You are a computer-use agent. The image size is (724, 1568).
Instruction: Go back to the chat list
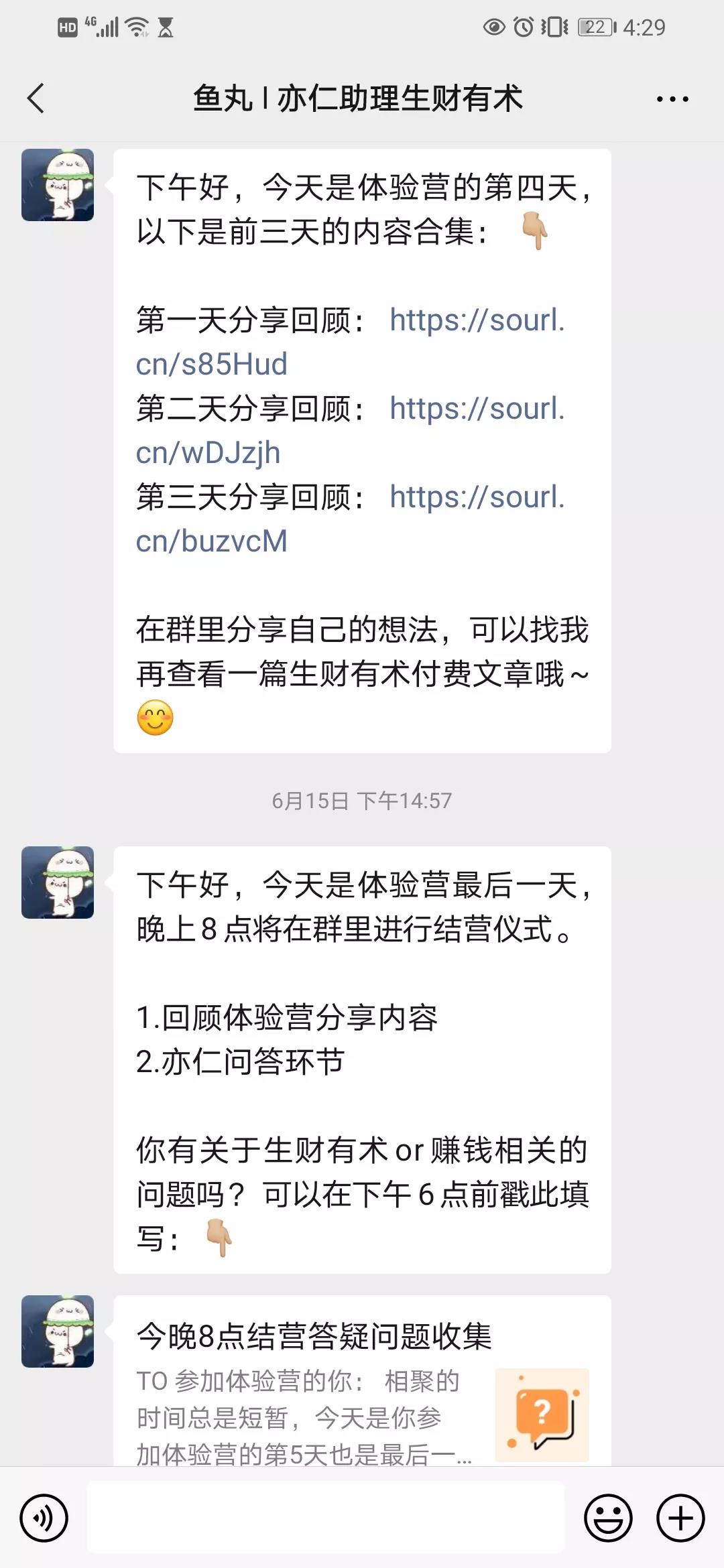(x=36, y=99)
